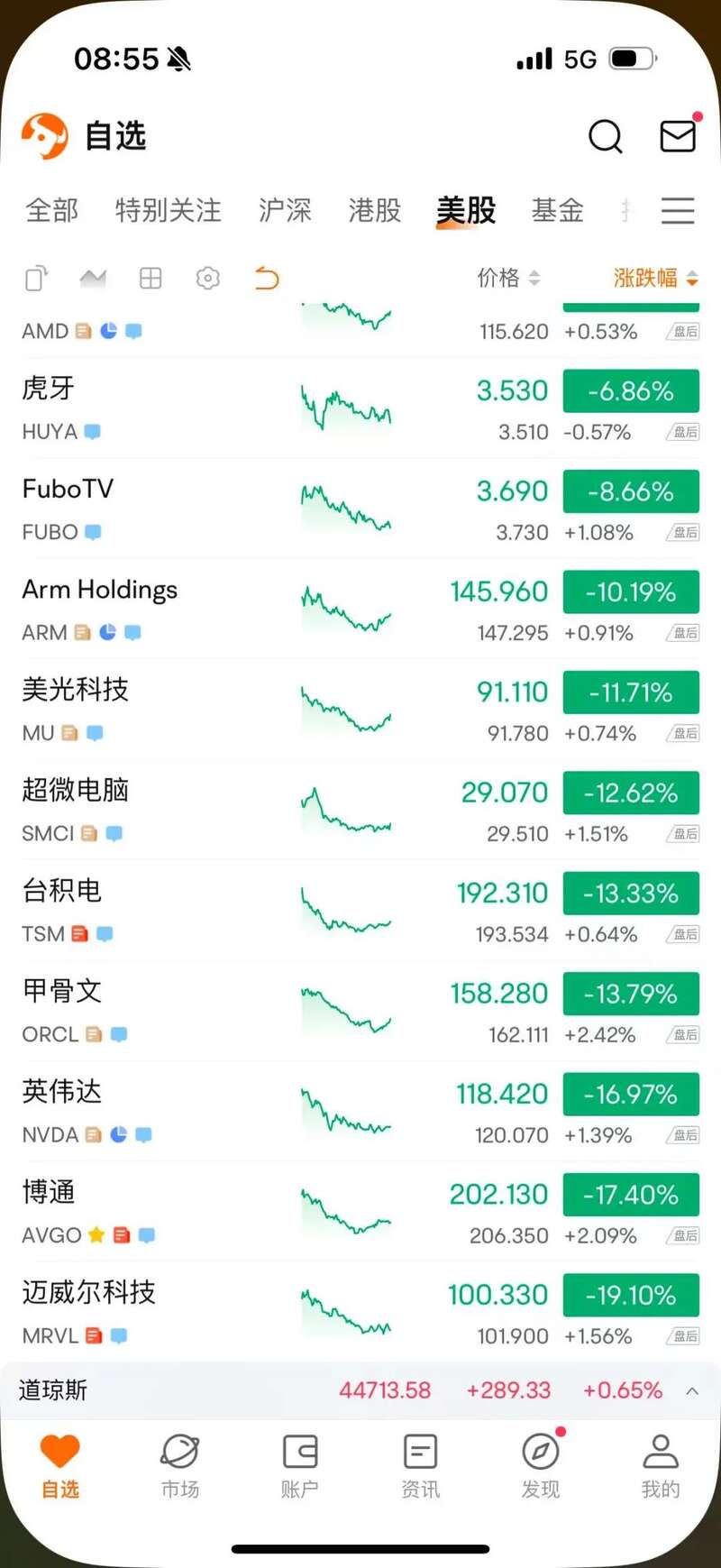Tap the watchlist settings gear icon

(208, 278)
